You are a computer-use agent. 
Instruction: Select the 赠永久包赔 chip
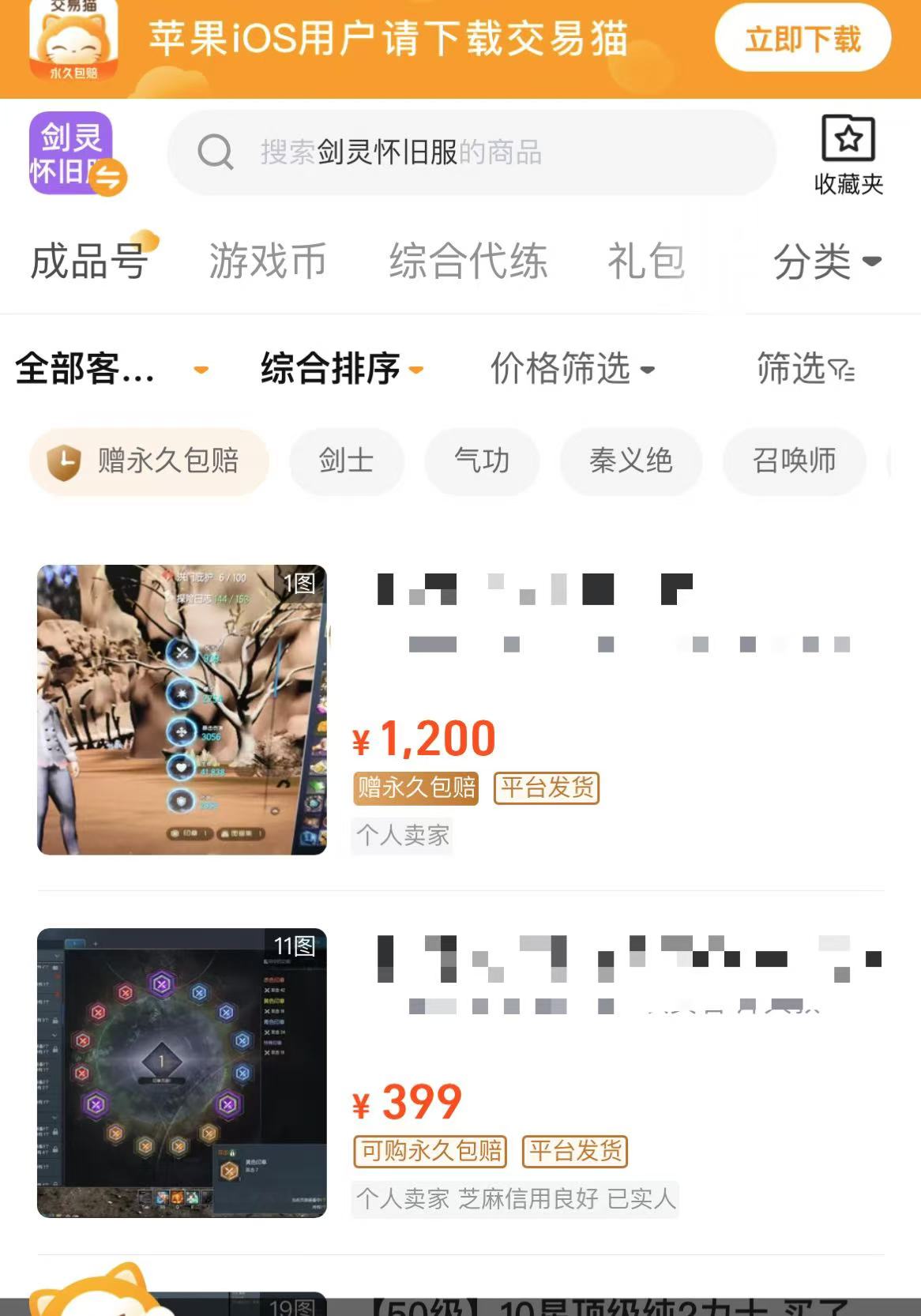click(149, 461)
